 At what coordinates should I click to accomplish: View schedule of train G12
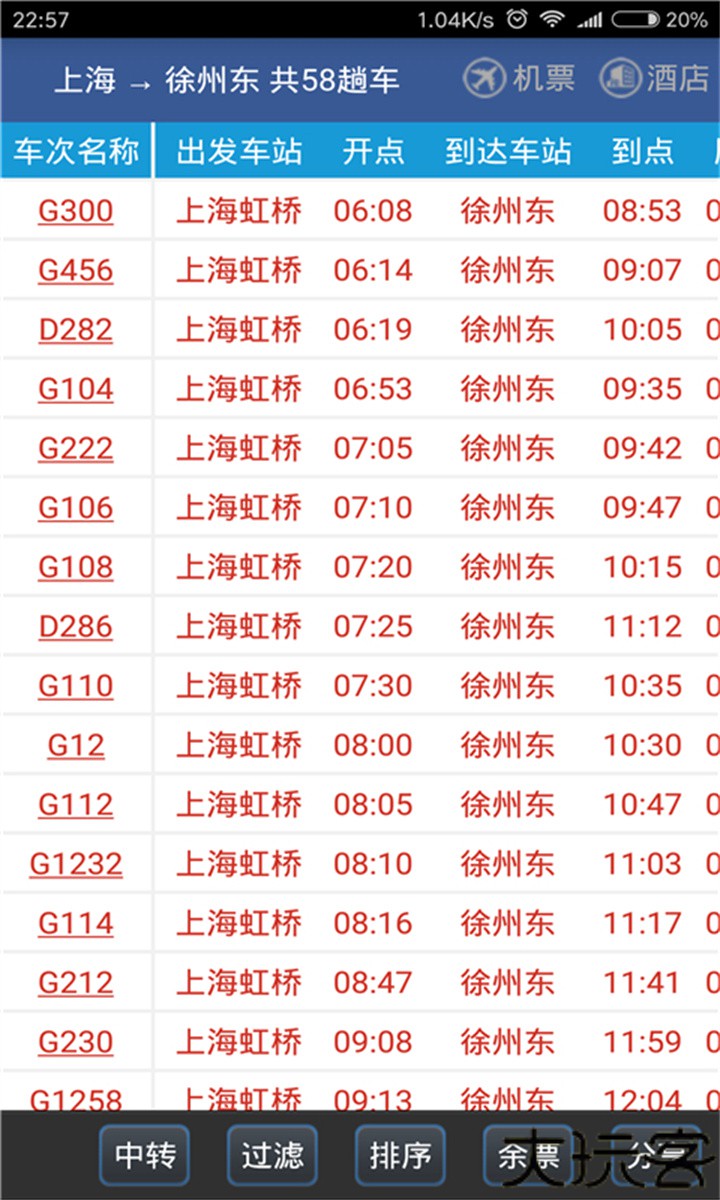74,745
